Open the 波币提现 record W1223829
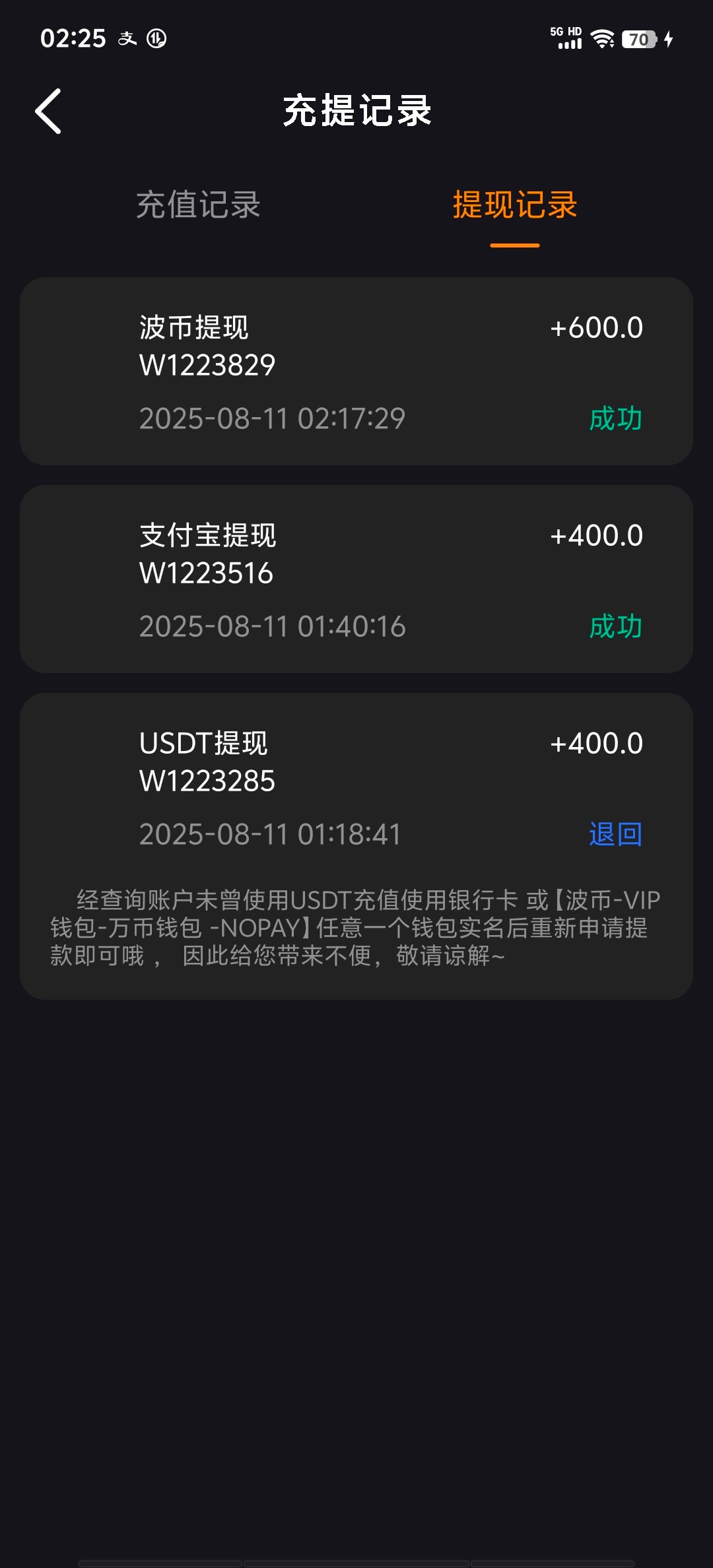The height and width of the screenshot is (1568, 713). click(x=356, y=370)
